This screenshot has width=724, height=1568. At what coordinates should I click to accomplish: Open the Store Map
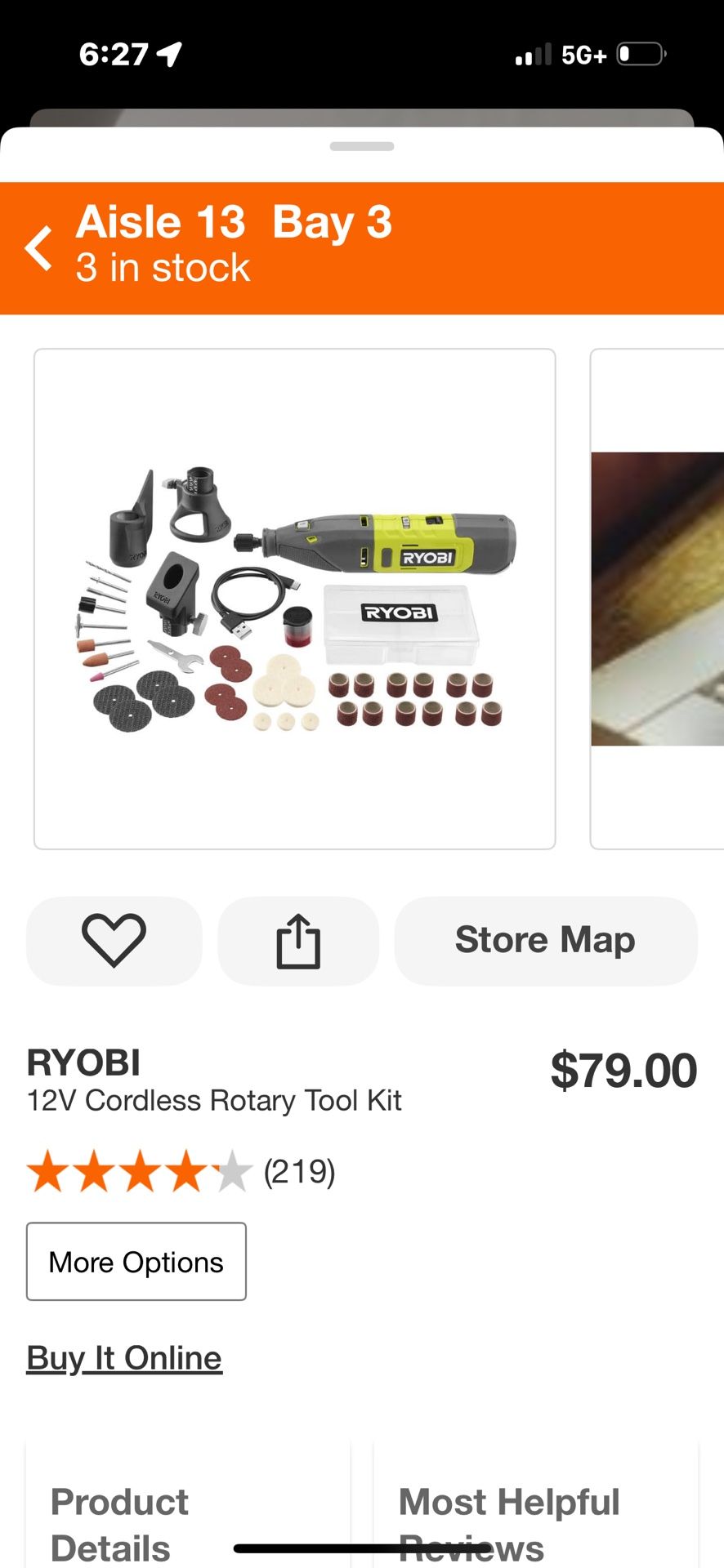click(x=546, y=941)
